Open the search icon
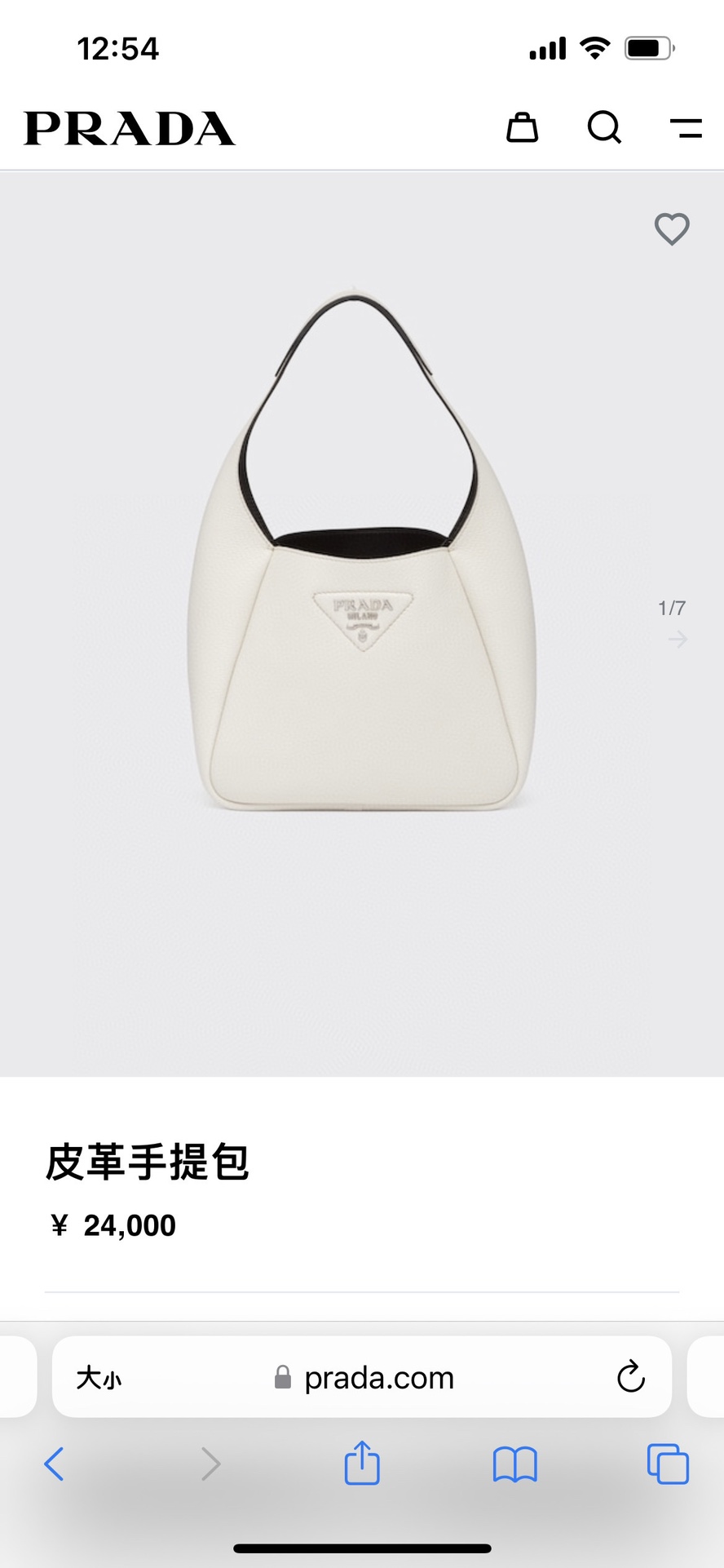 604,127
